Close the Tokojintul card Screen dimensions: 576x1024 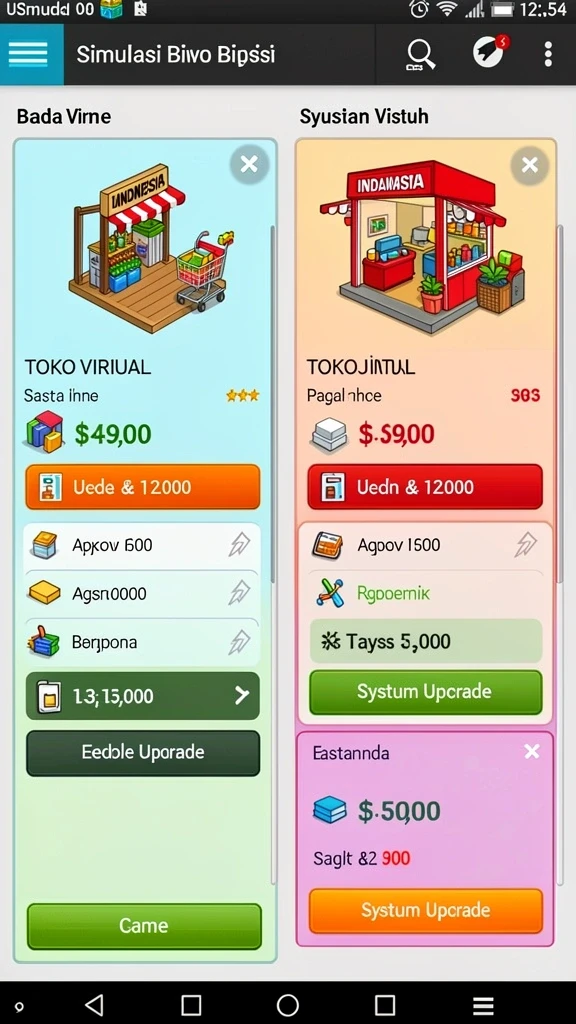point(530,165)
